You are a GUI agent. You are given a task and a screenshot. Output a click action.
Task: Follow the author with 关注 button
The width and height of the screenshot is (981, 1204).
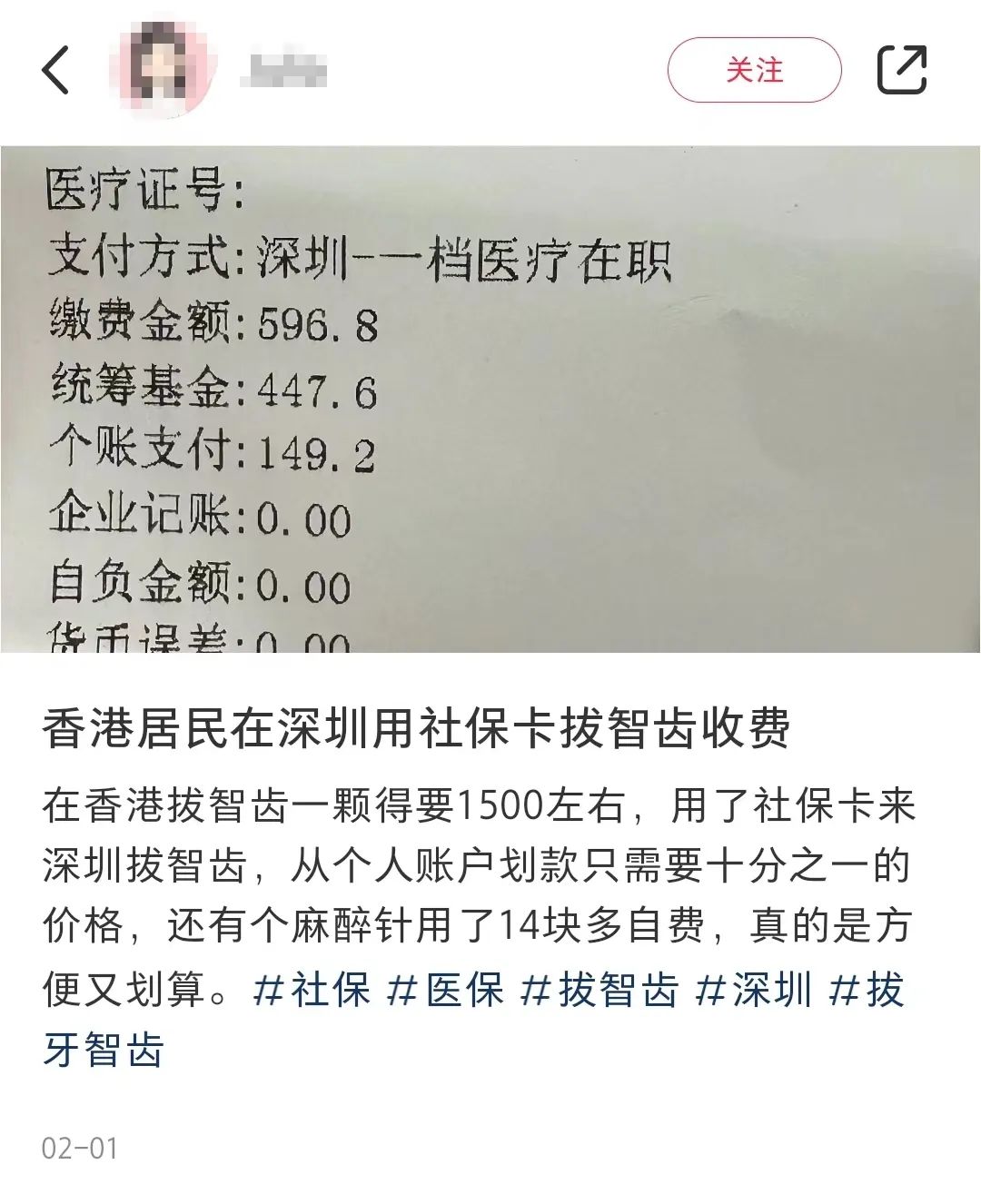[x=754, y=70]
